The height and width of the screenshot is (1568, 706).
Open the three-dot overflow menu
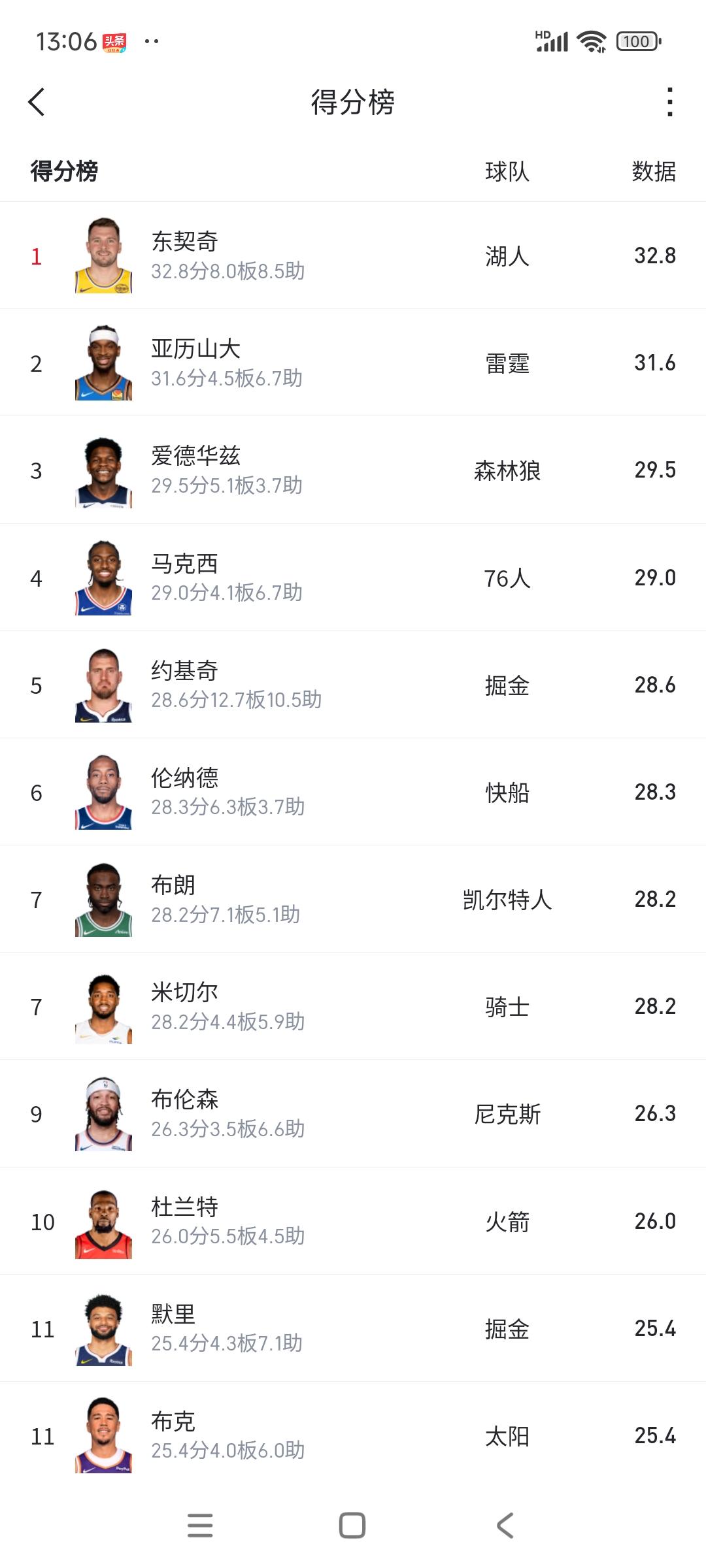668,103
